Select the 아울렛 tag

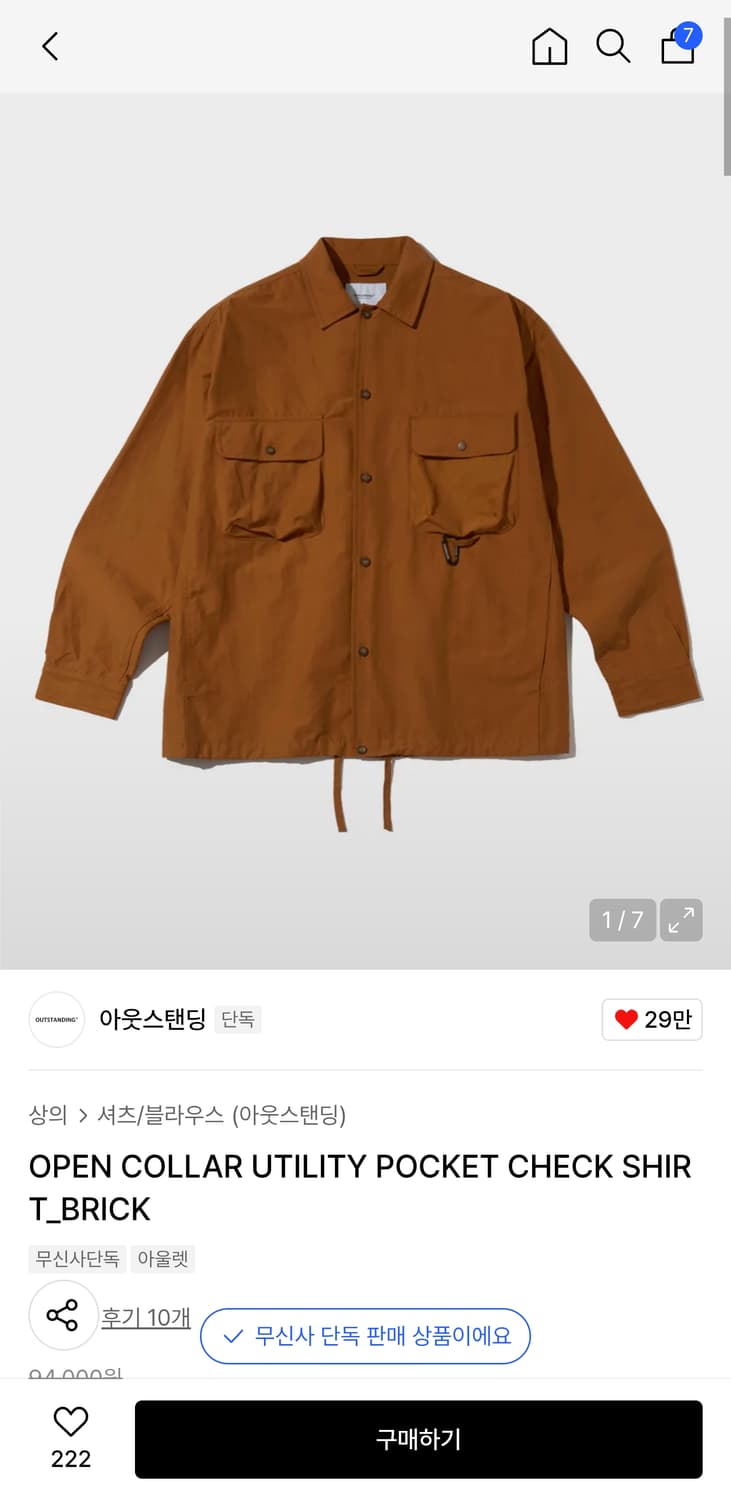pos(162,1259)
